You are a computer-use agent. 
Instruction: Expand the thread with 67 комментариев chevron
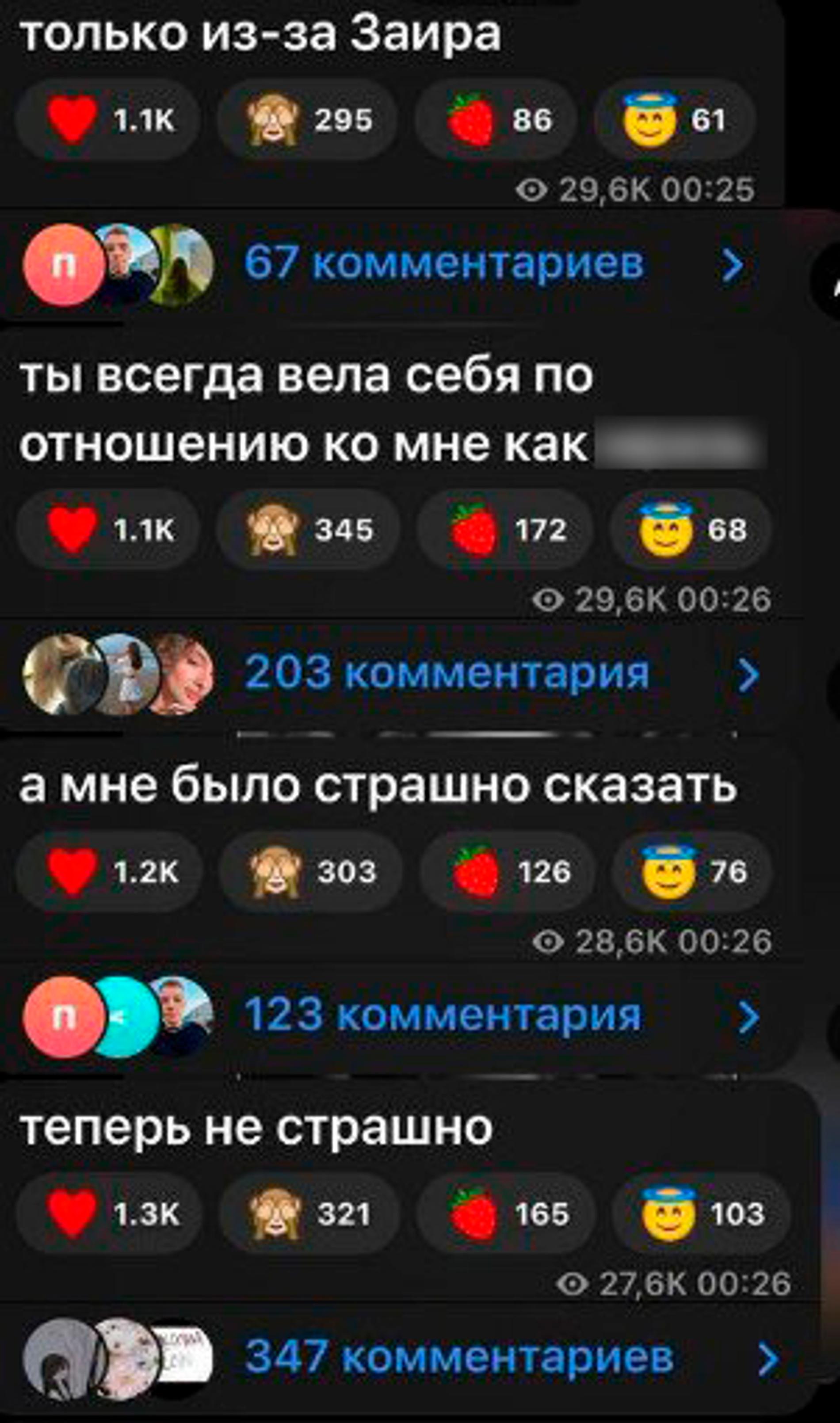pos(736,264)
